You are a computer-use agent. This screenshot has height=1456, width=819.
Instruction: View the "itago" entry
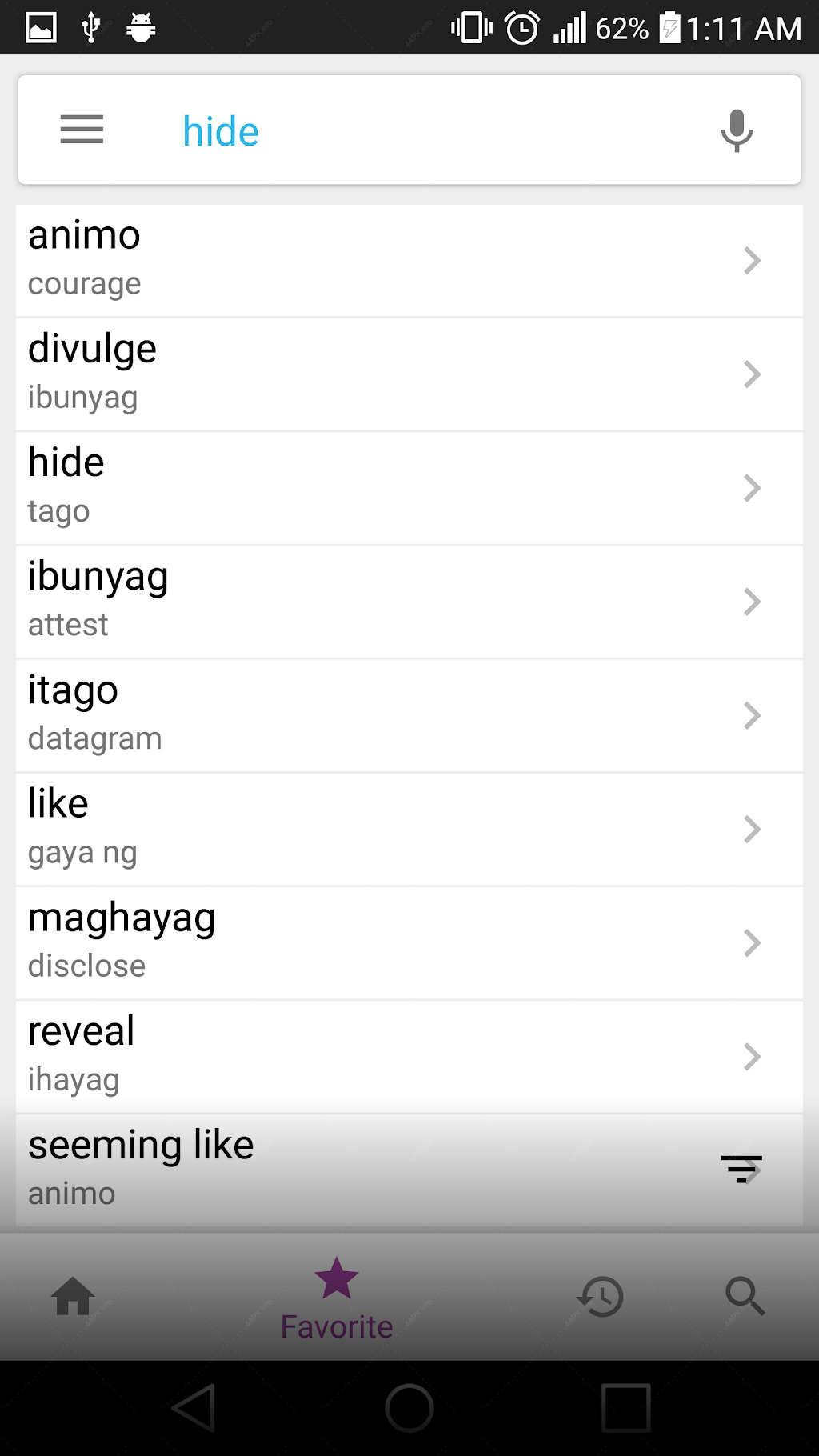click(409, 715)
